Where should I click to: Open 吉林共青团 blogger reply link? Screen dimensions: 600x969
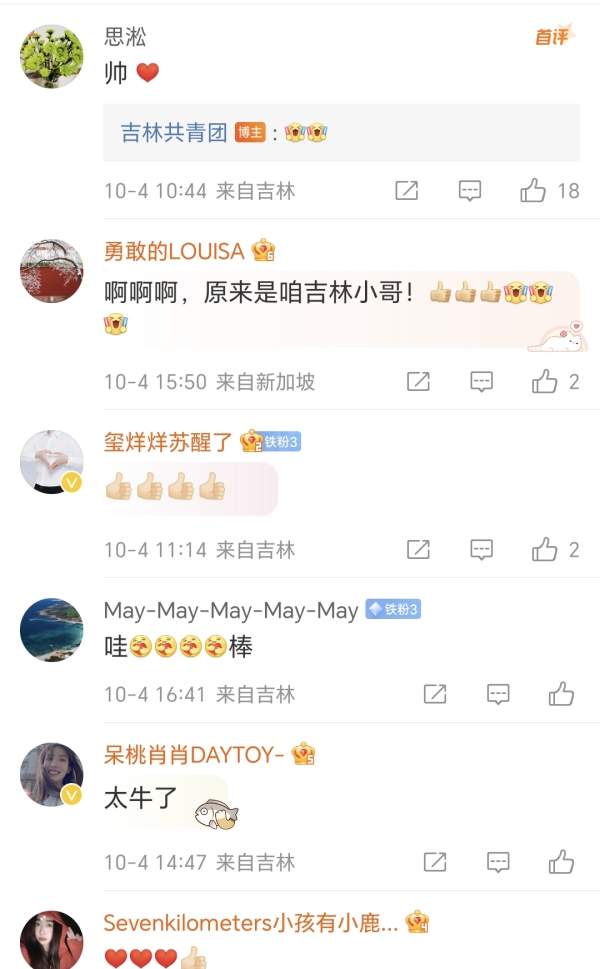click(x=174, y=133)
